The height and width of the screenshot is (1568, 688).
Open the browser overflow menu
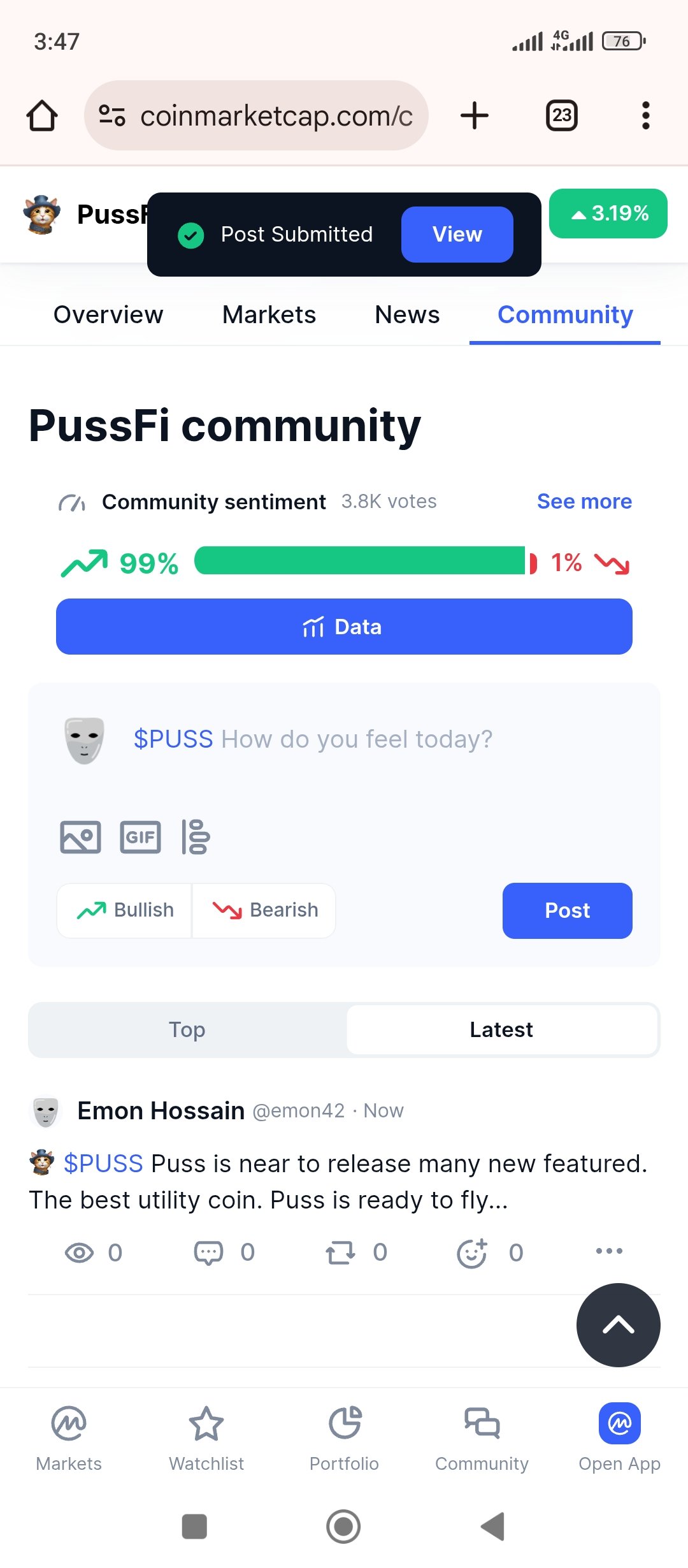pyautogui.click(x=645, y=115)
